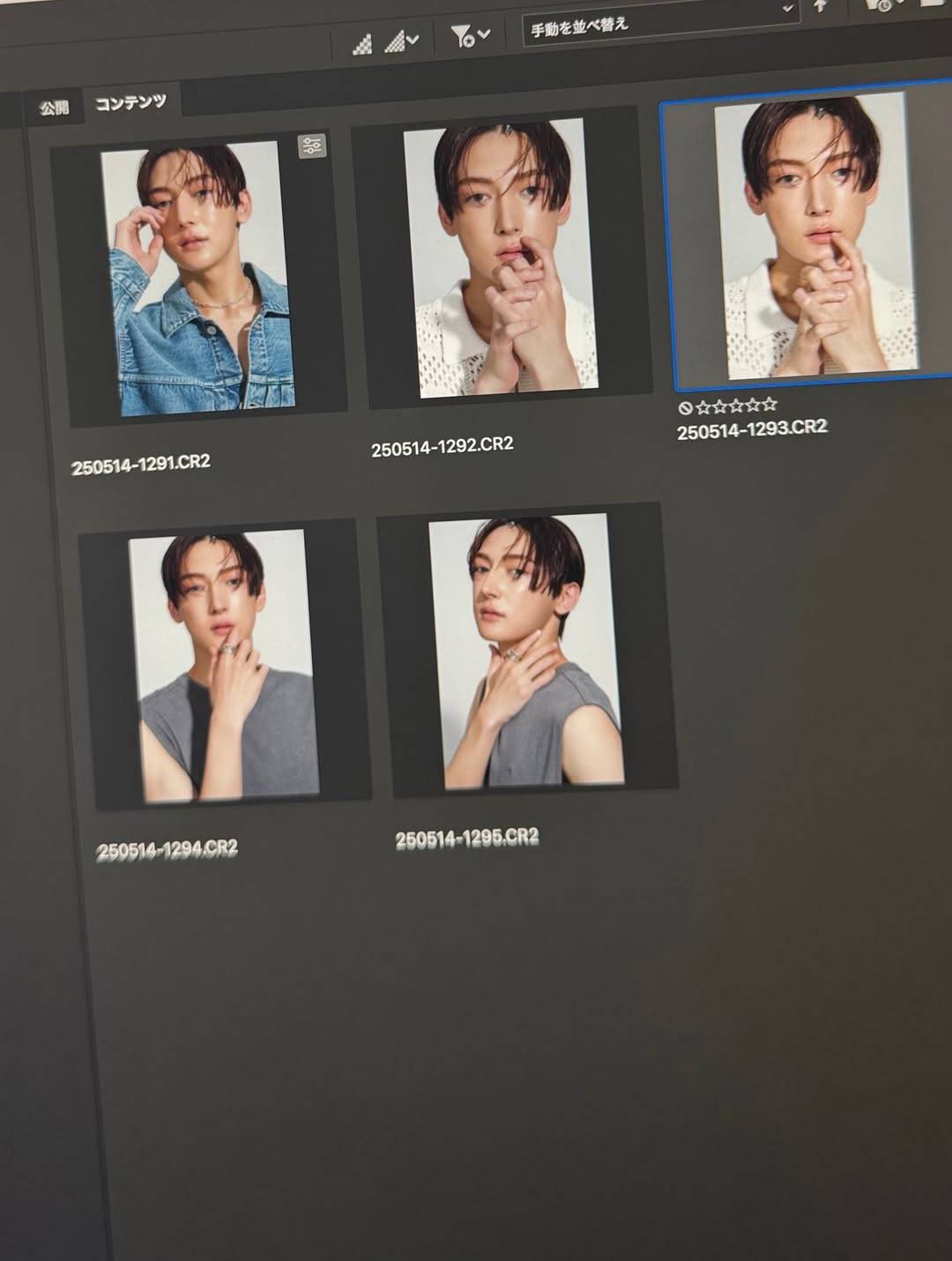Select the highlighted photo 250514-1293.CR2

point(816,236)
